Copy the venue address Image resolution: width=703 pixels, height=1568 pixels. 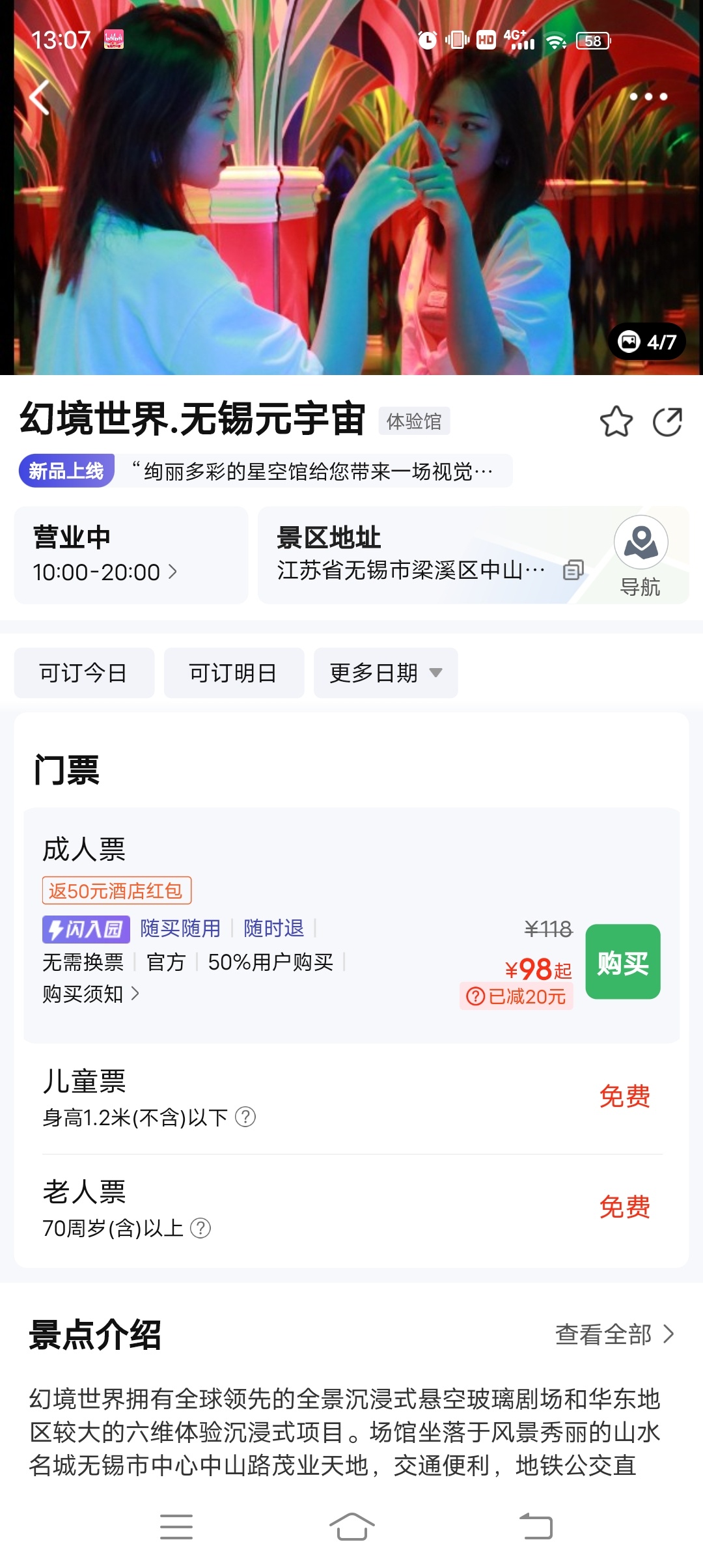[x=573, y=570]
